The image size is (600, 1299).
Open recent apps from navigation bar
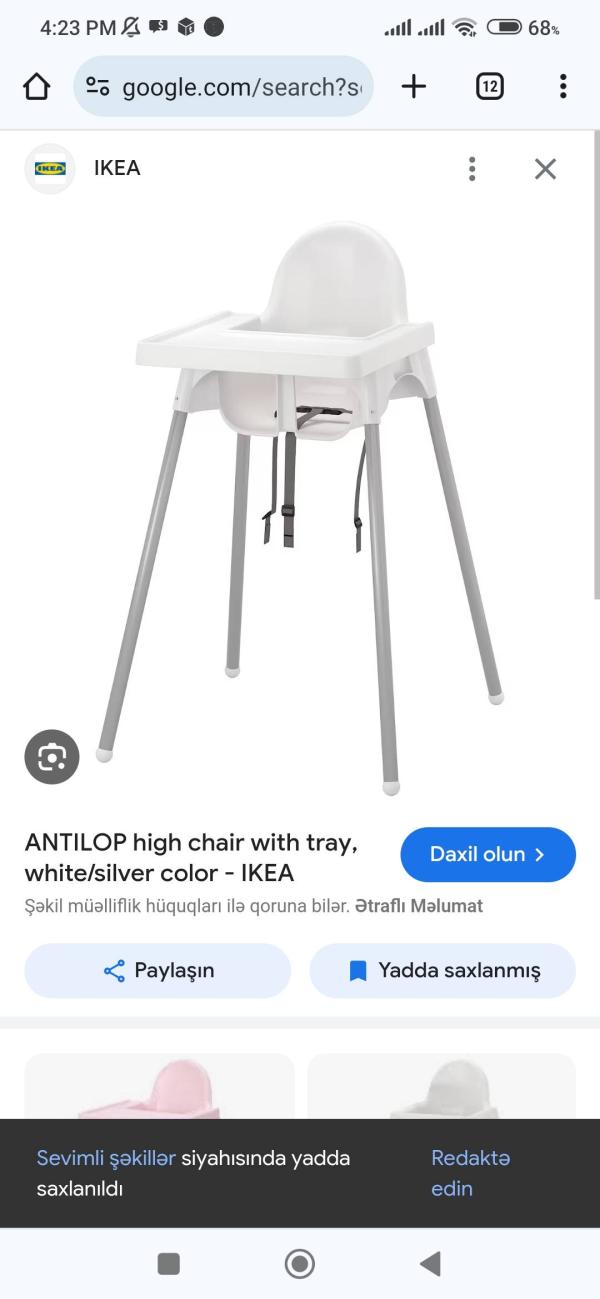click(x=169, y=1264)
